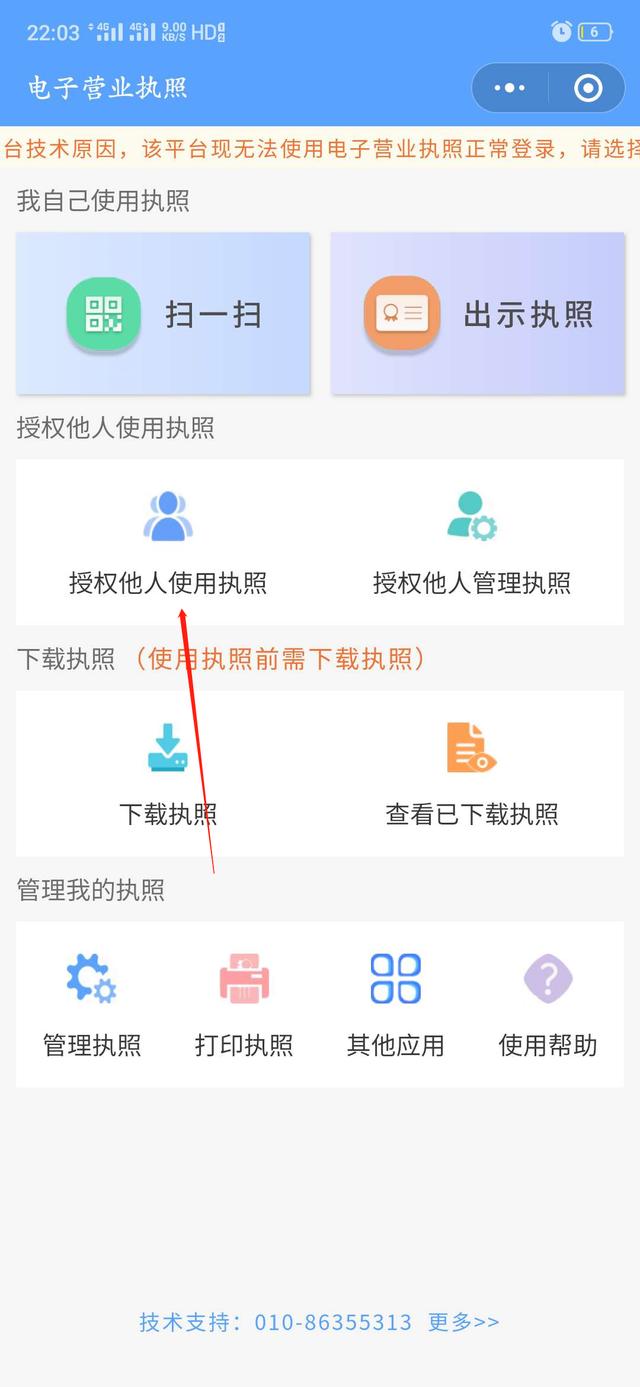Open 管理执照 settings
The height and width of the screenshot is (1387, 640).
click(x=92, y=1004)
